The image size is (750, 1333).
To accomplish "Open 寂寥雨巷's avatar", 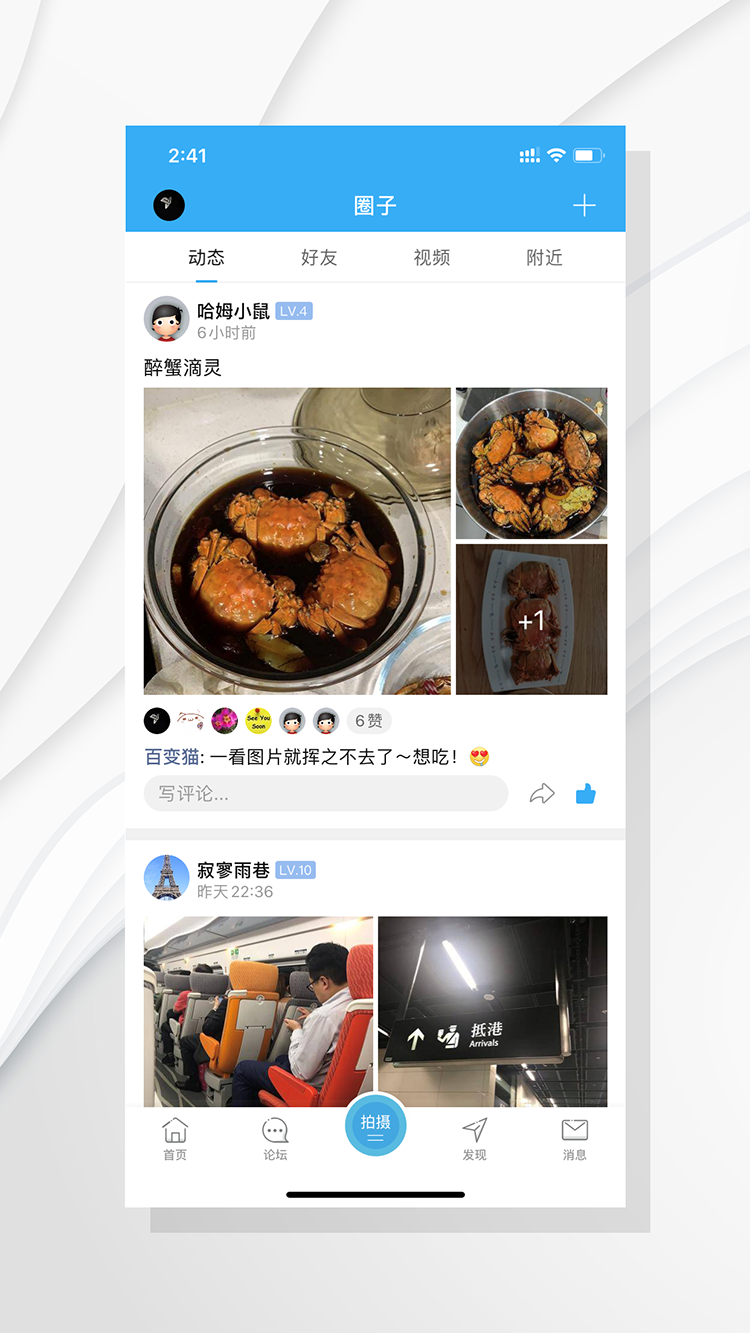I will click(167, 877).
